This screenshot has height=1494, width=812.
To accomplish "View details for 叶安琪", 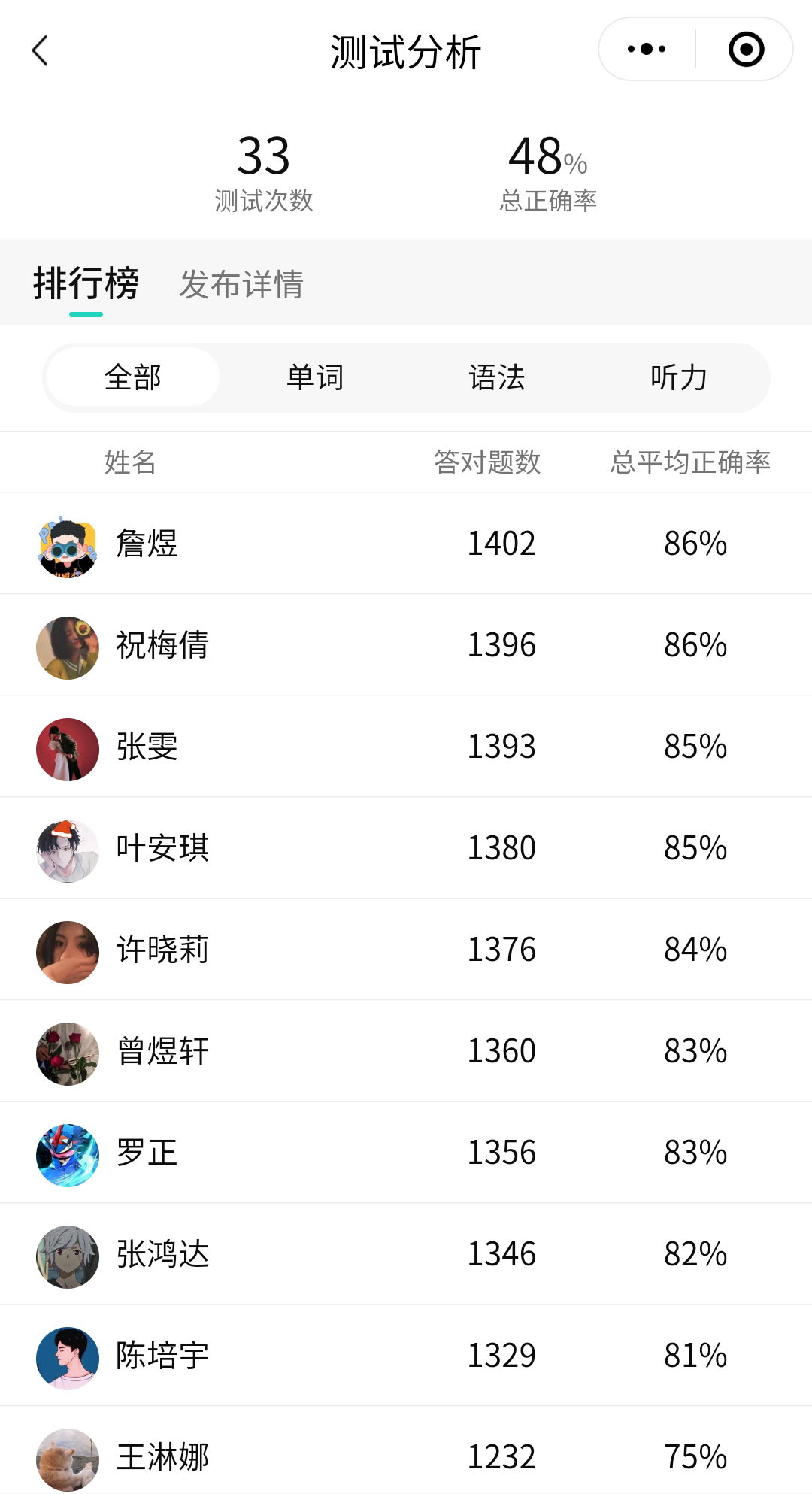I will tap(406, 848).
